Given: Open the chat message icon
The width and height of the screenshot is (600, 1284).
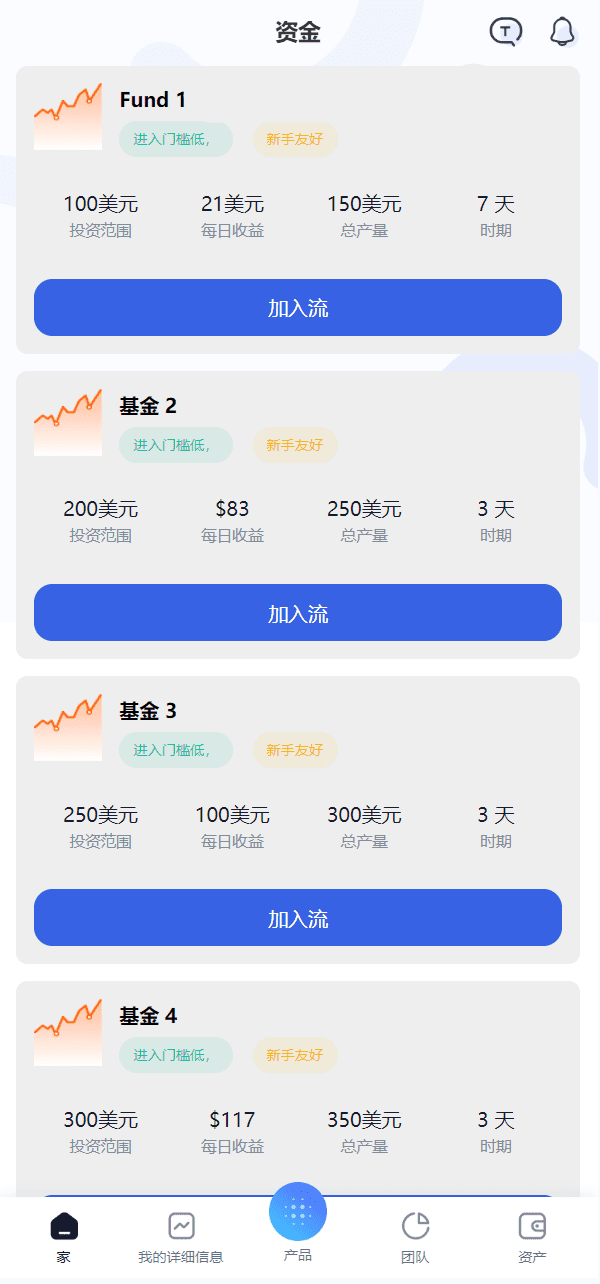Looking at the screenshot, I should point(505,32).
